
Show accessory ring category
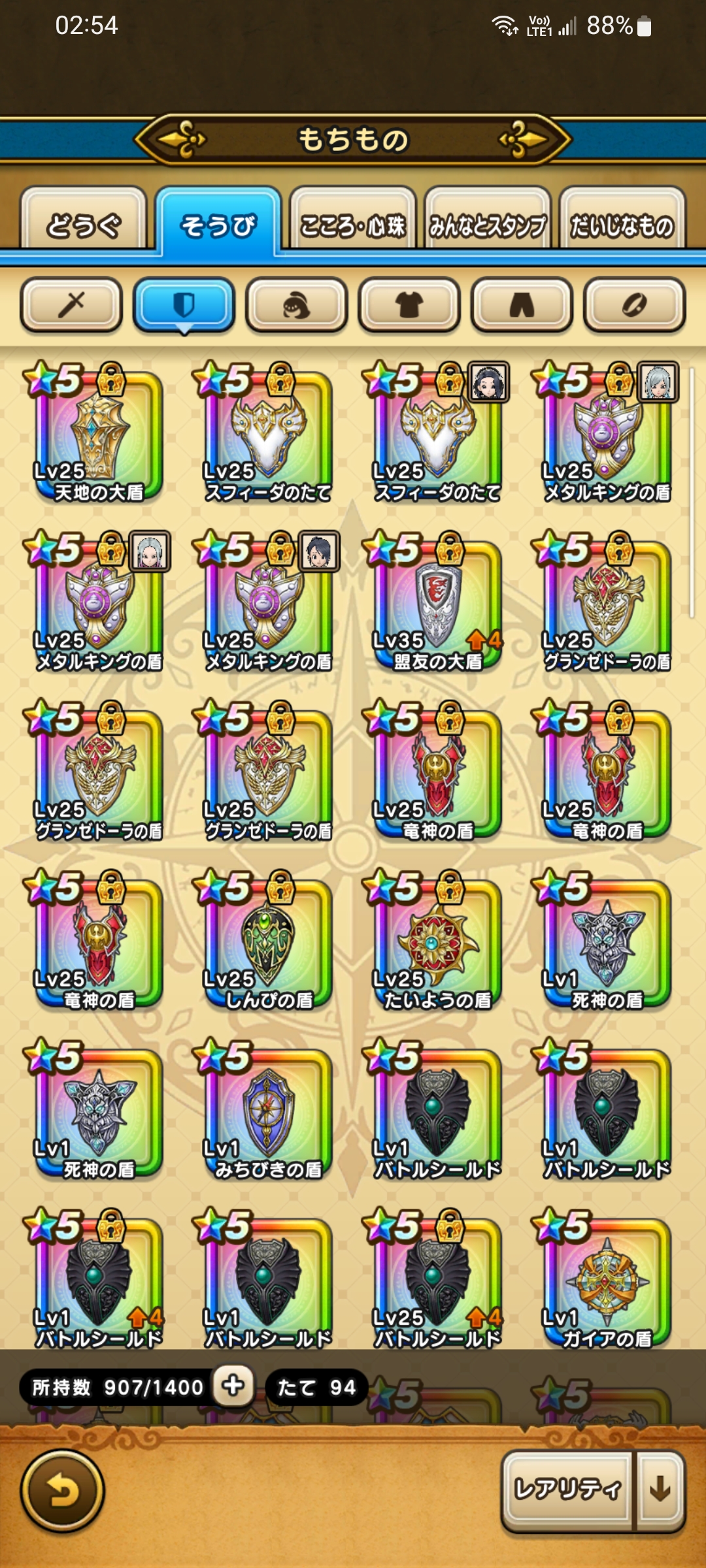[x=634, y=304]
